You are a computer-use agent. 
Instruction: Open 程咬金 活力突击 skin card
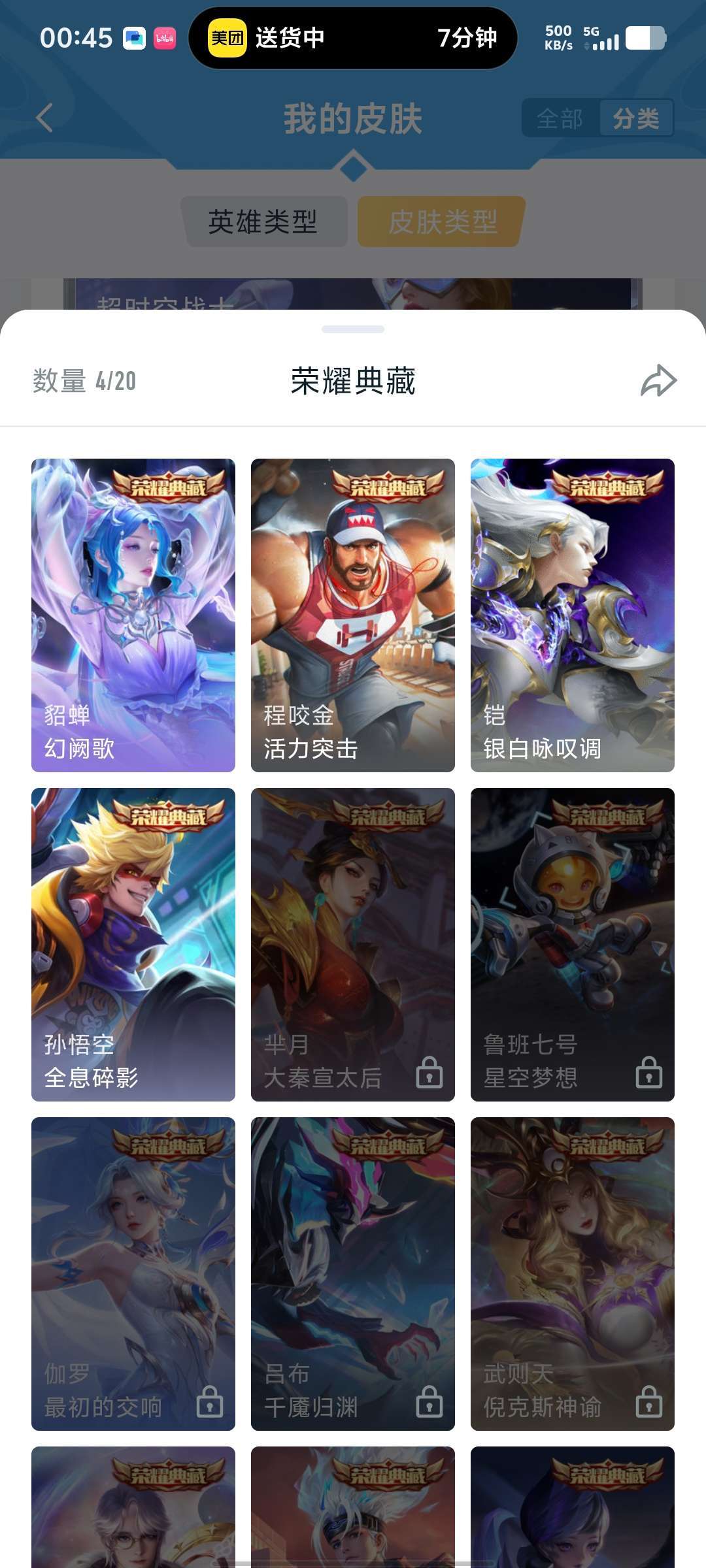coord(353,615)
